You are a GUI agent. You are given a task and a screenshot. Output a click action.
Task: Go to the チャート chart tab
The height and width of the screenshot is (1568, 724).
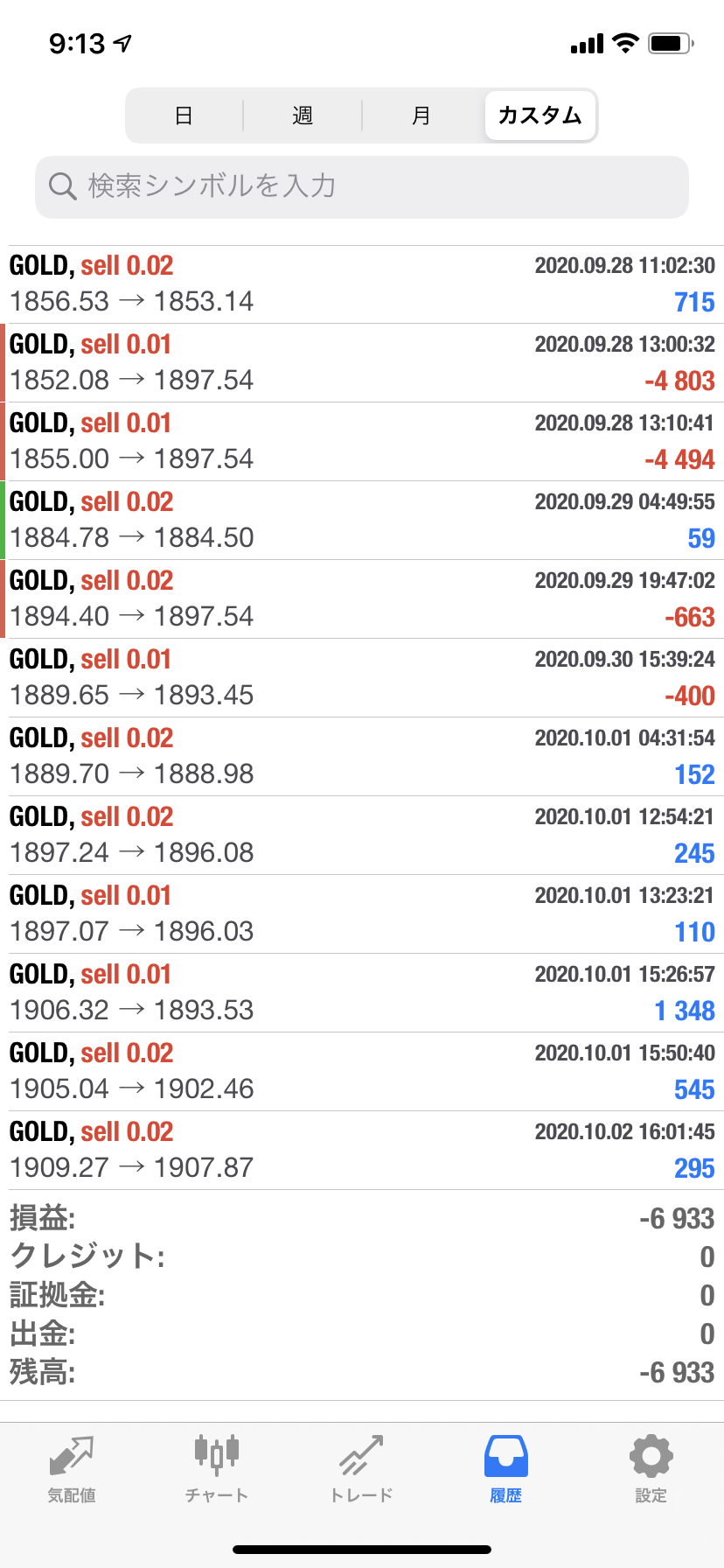[217, 1470]
